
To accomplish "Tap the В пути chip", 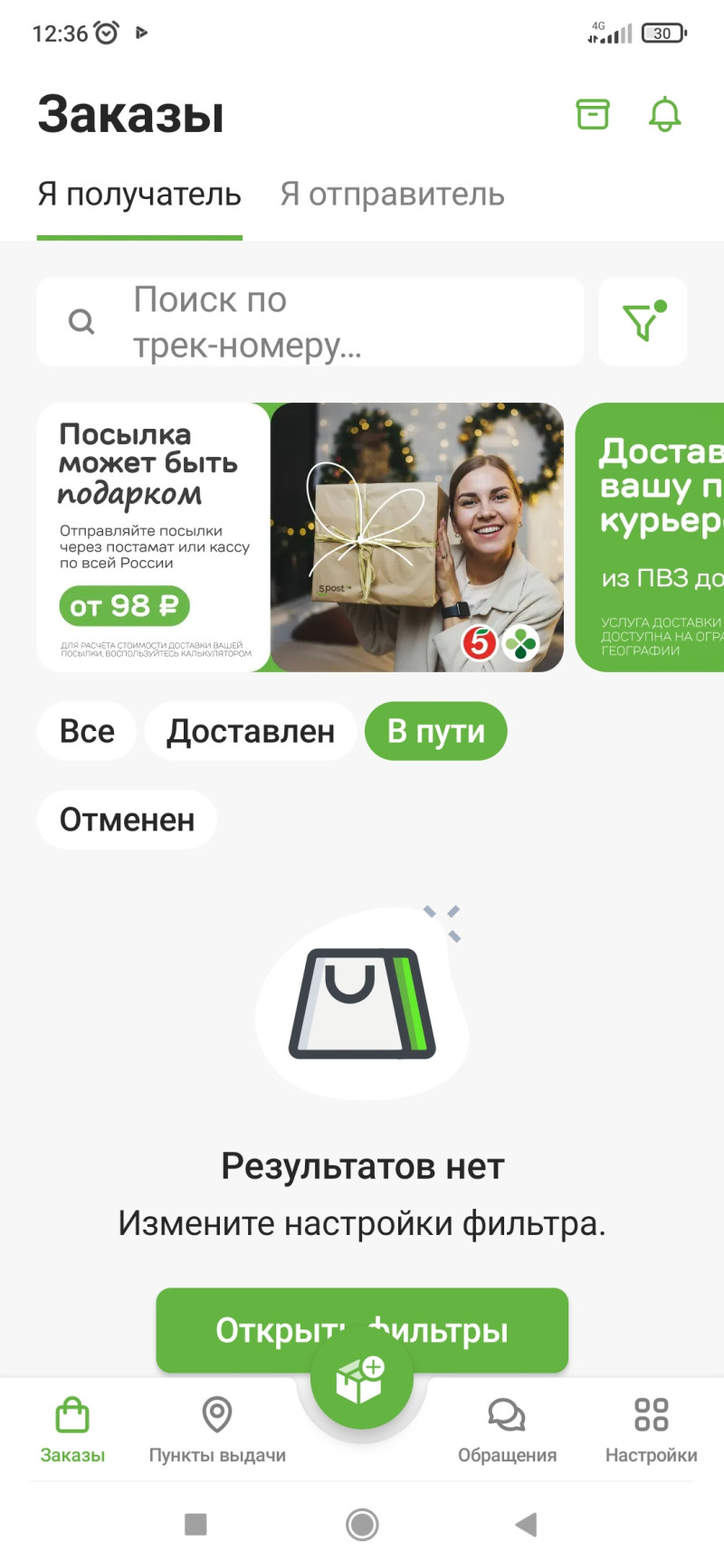I will [435, 731].
